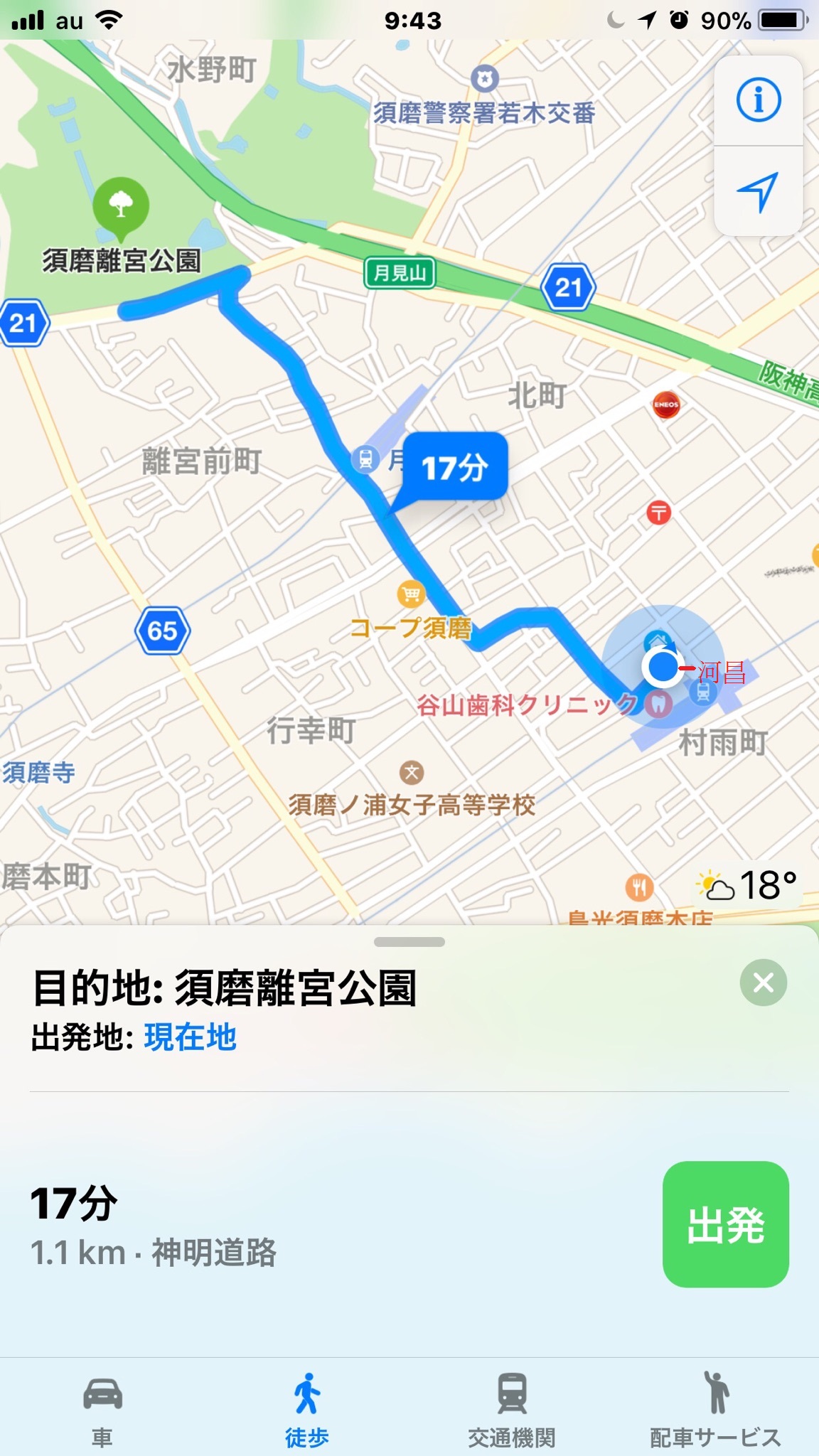Change the starting point 現在地 link
The height and width of the screenshot is (1456, 819).
[190, 1037]
